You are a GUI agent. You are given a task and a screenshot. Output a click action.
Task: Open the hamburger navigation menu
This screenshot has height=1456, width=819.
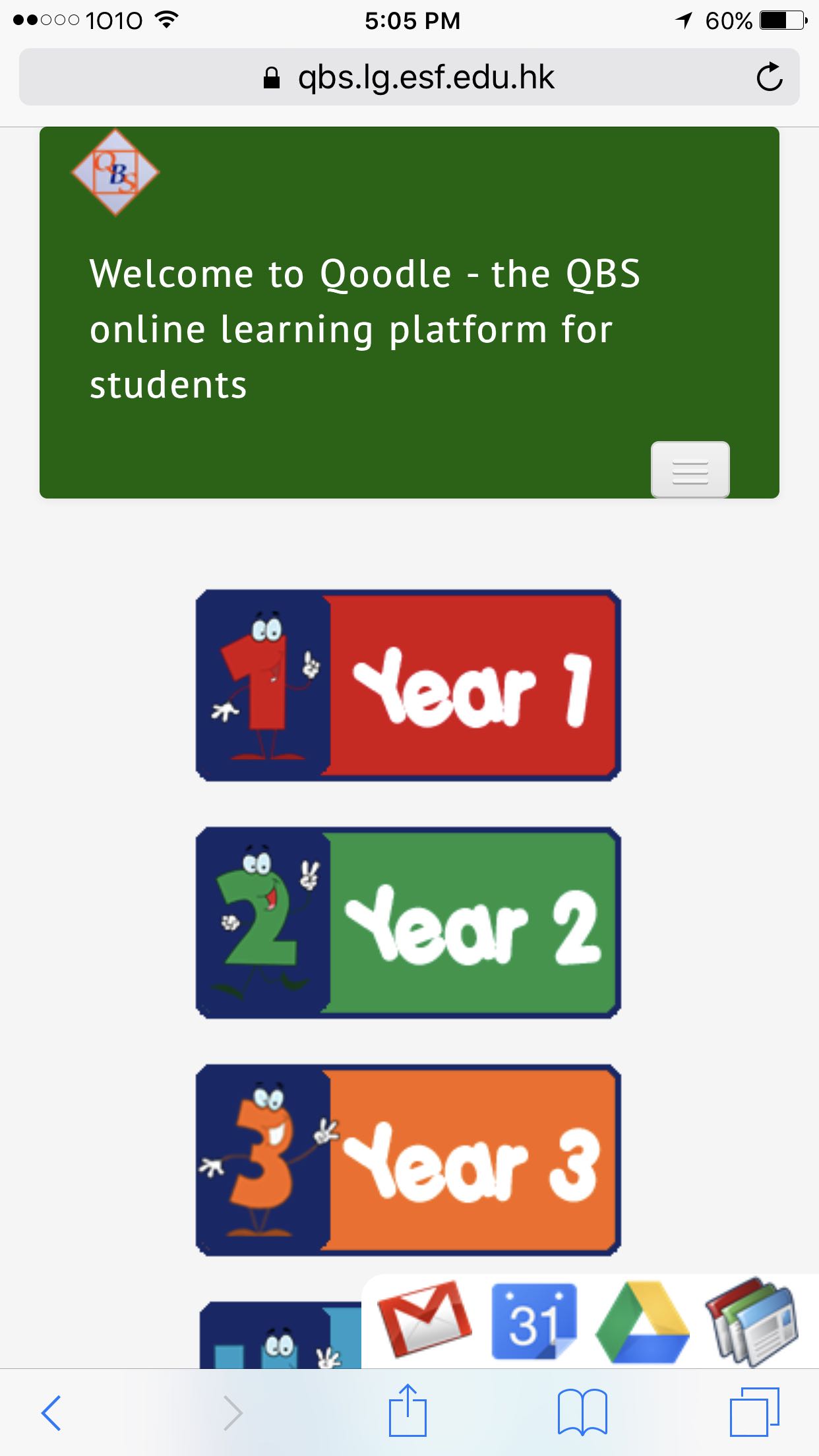(690, 470)
